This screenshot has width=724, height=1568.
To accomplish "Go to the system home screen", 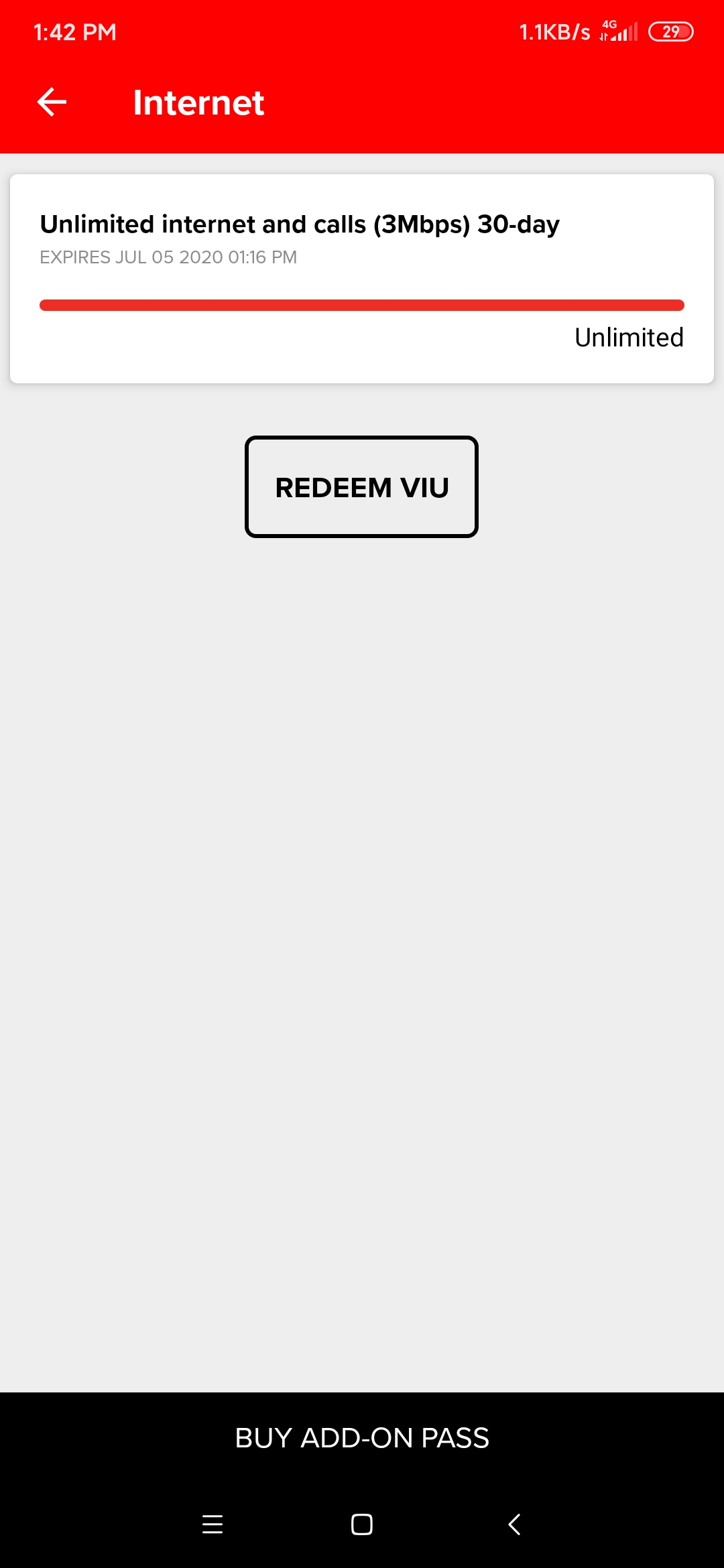I will (x=362, y=1524).
